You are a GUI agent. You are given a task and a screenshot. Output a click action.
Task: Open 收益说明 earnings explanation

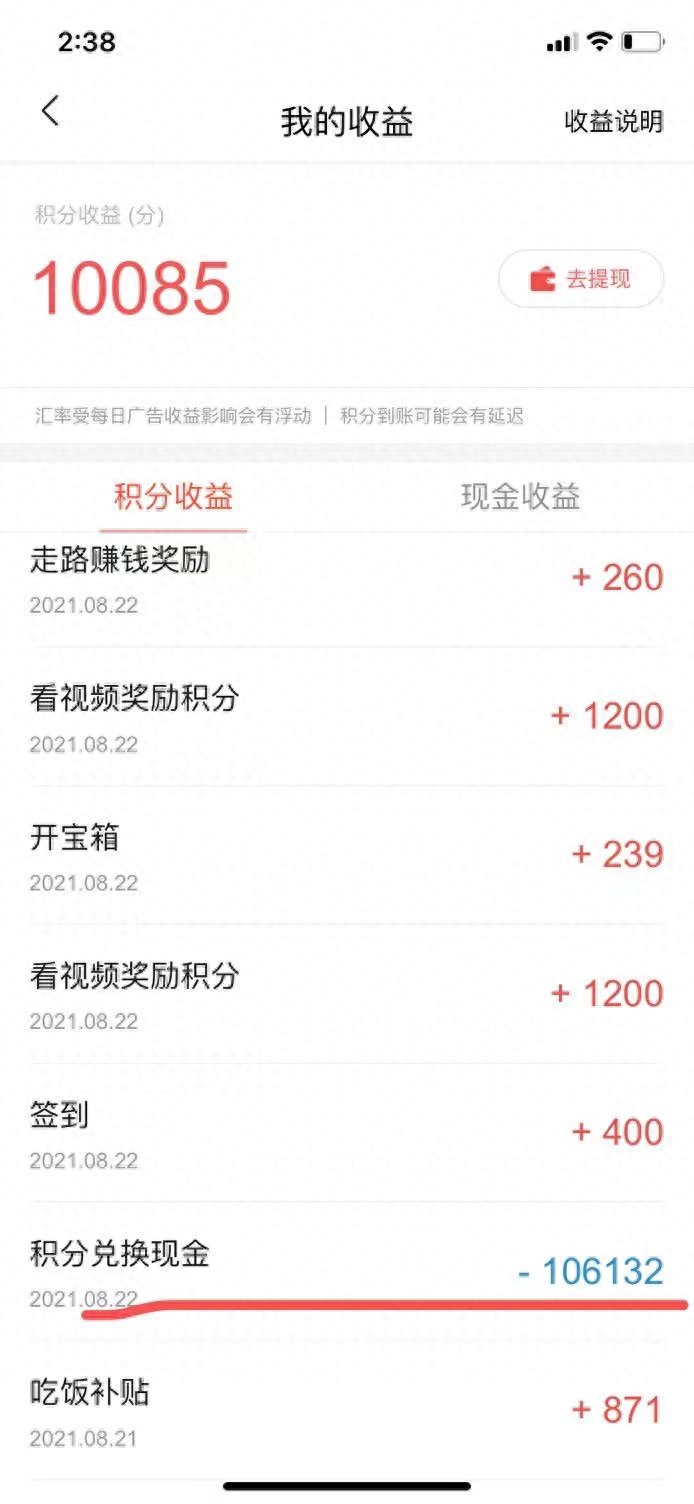click(x=613, y=122)
